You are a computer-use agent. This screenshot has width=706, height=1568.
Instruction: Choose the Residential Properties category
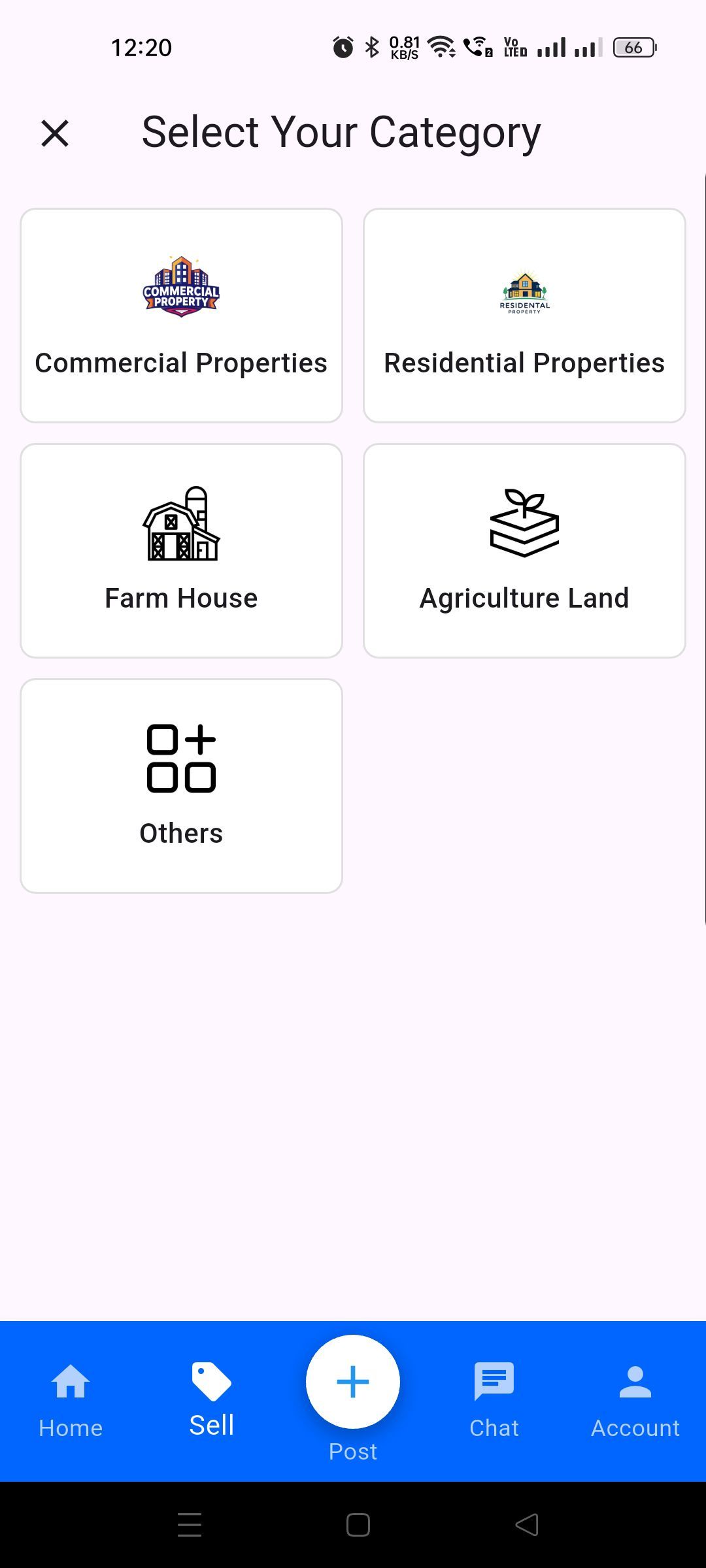tap(524, 316)
